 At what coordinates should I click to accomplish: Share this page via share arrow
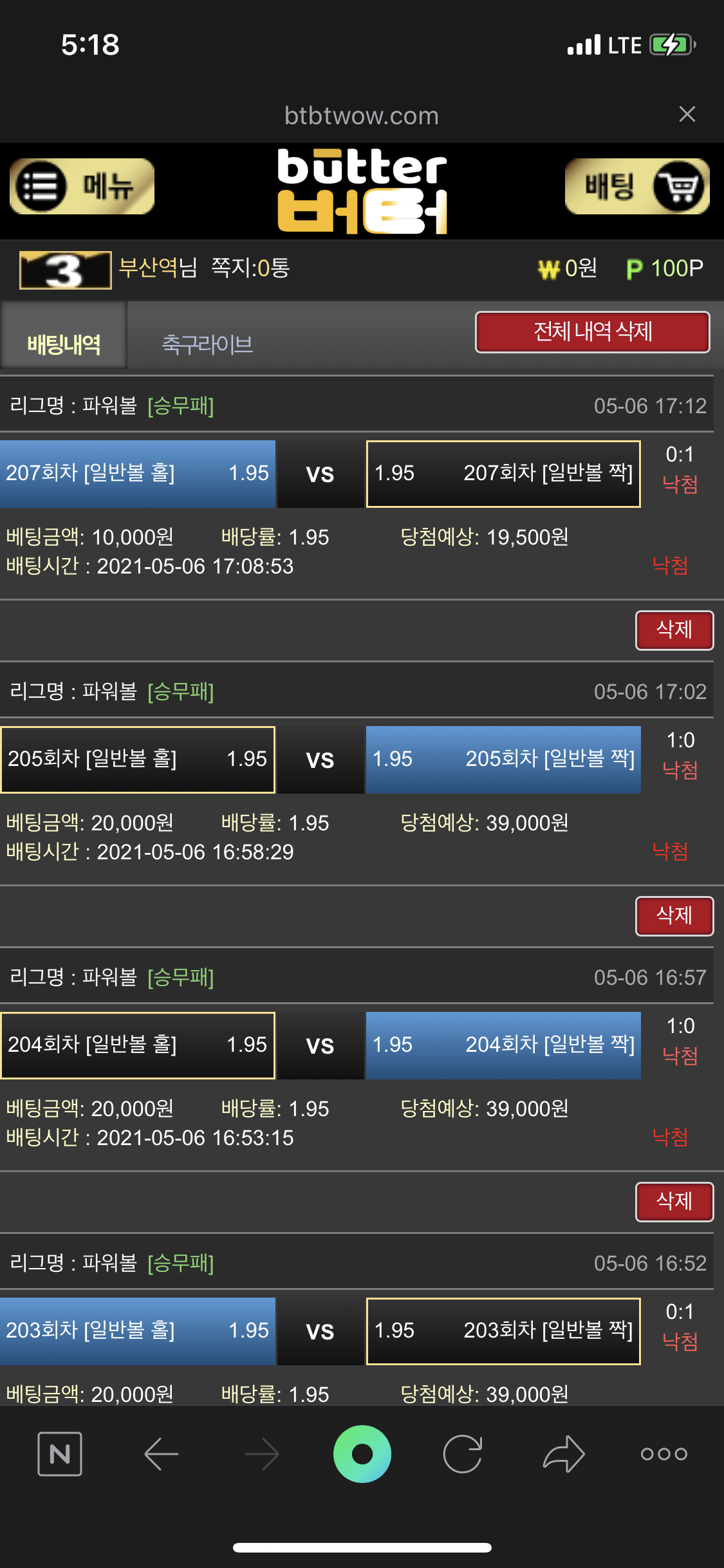pos(563,1453)
